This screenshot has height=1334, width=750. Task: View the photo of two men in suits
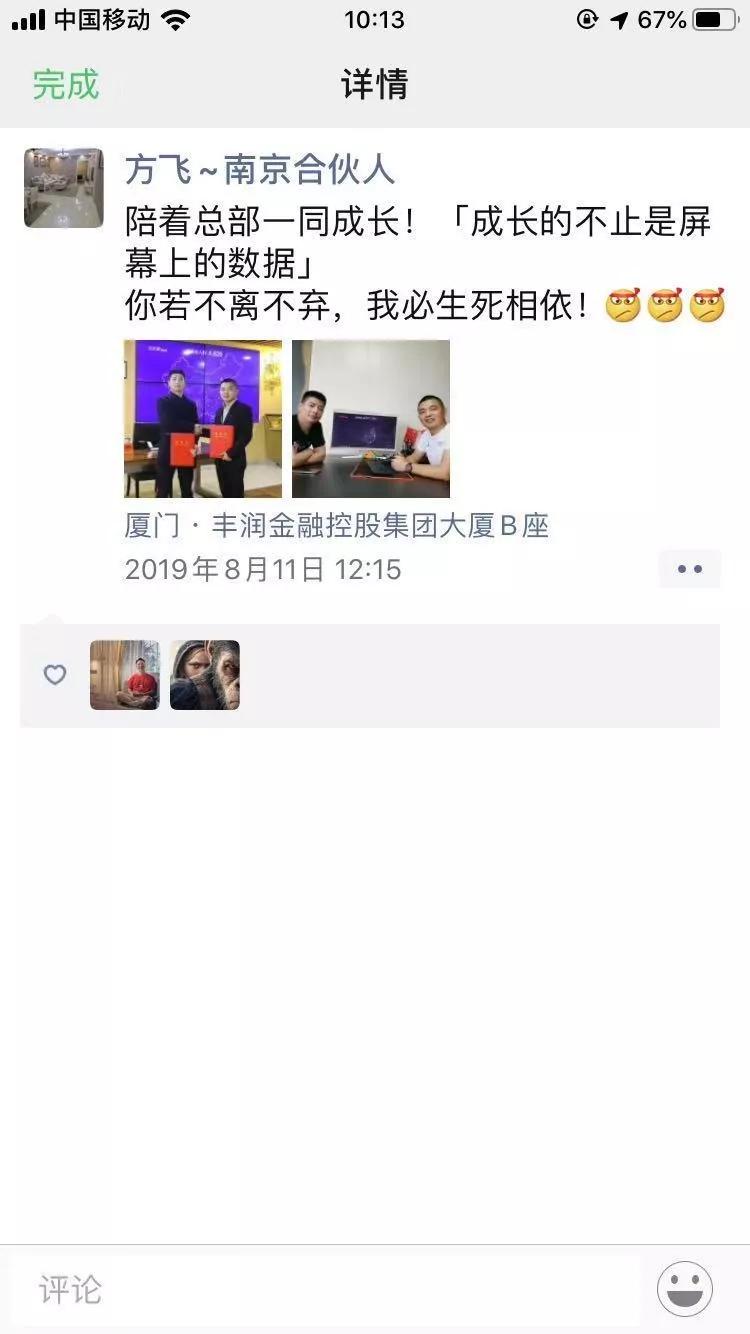(203, 419)
